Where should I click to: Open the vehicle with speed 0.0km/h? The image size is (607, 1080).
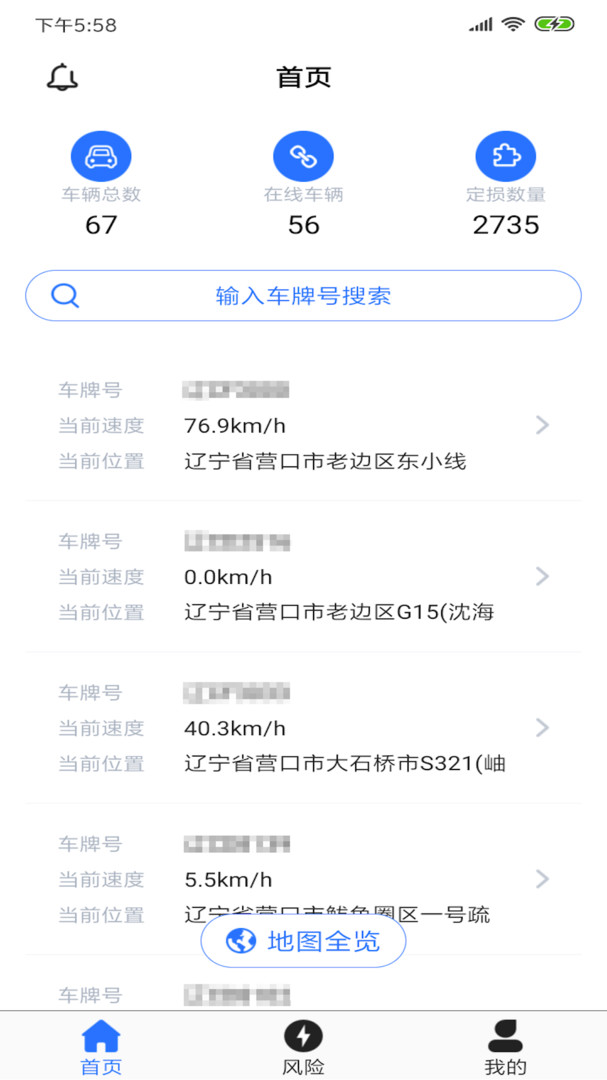pos(303,577)
